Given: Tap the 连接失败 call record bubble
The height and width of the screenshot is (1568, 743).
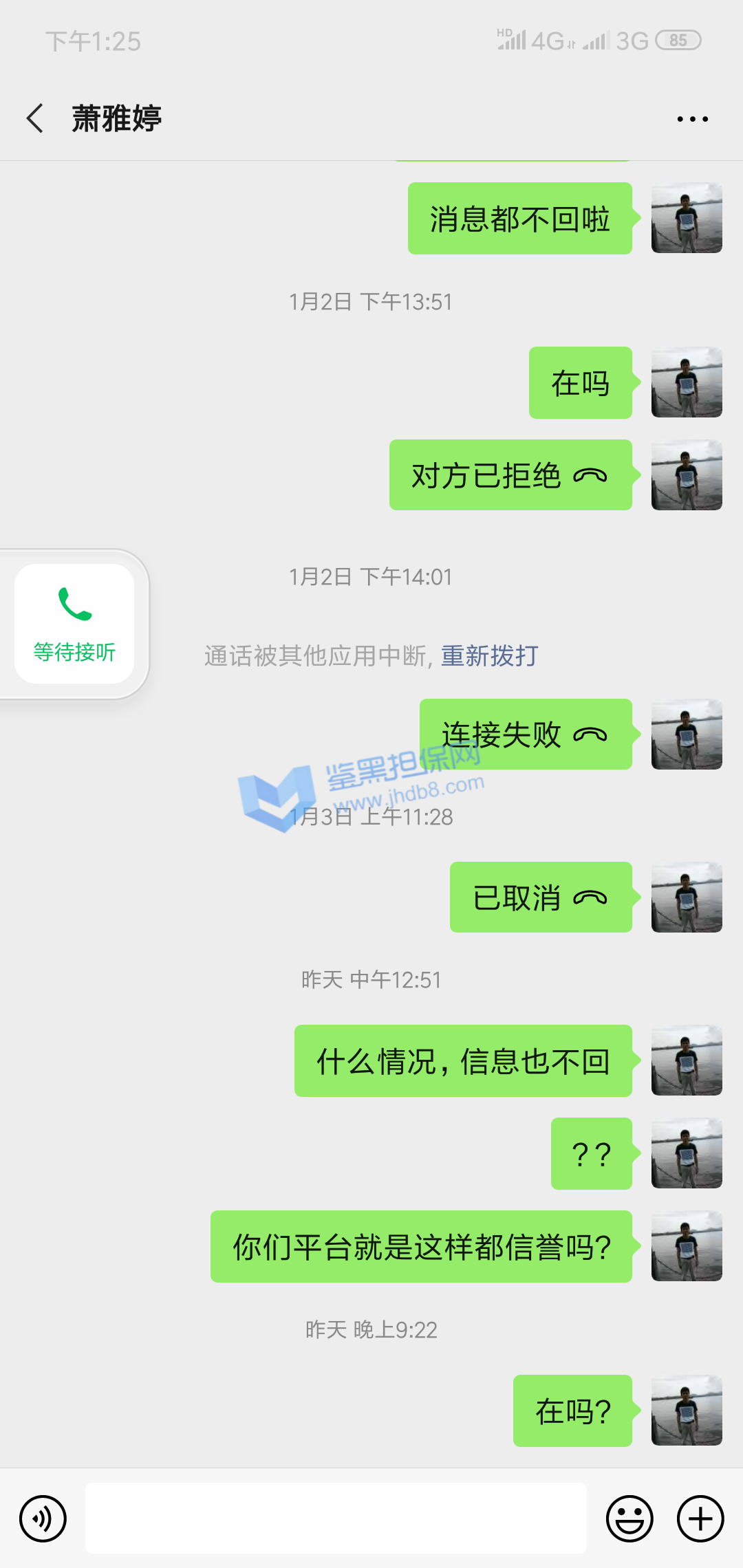Looking at the screenshot, I should tap(525, 734).
